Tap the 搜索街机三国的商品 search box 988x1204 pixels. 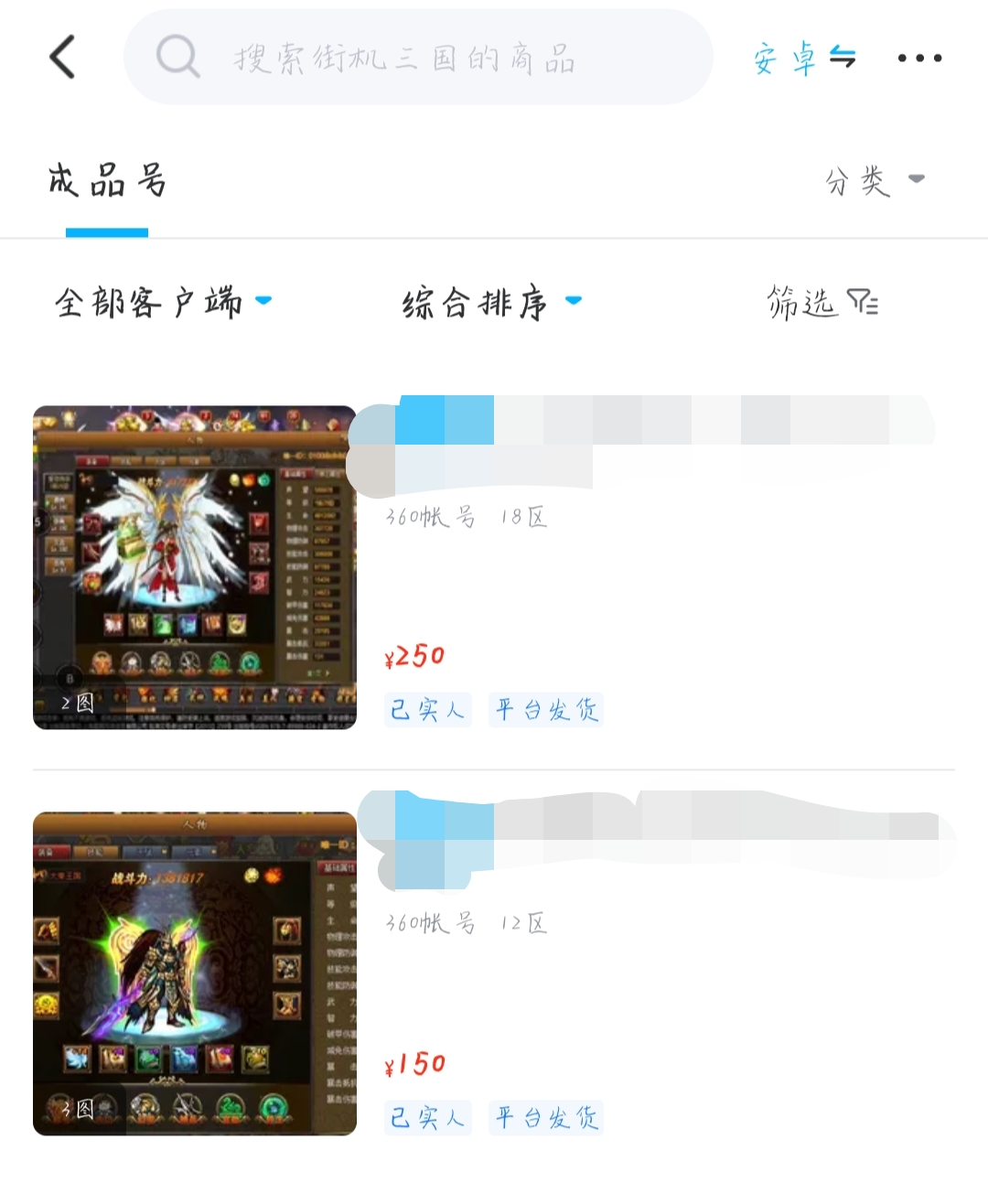point(417,58)
